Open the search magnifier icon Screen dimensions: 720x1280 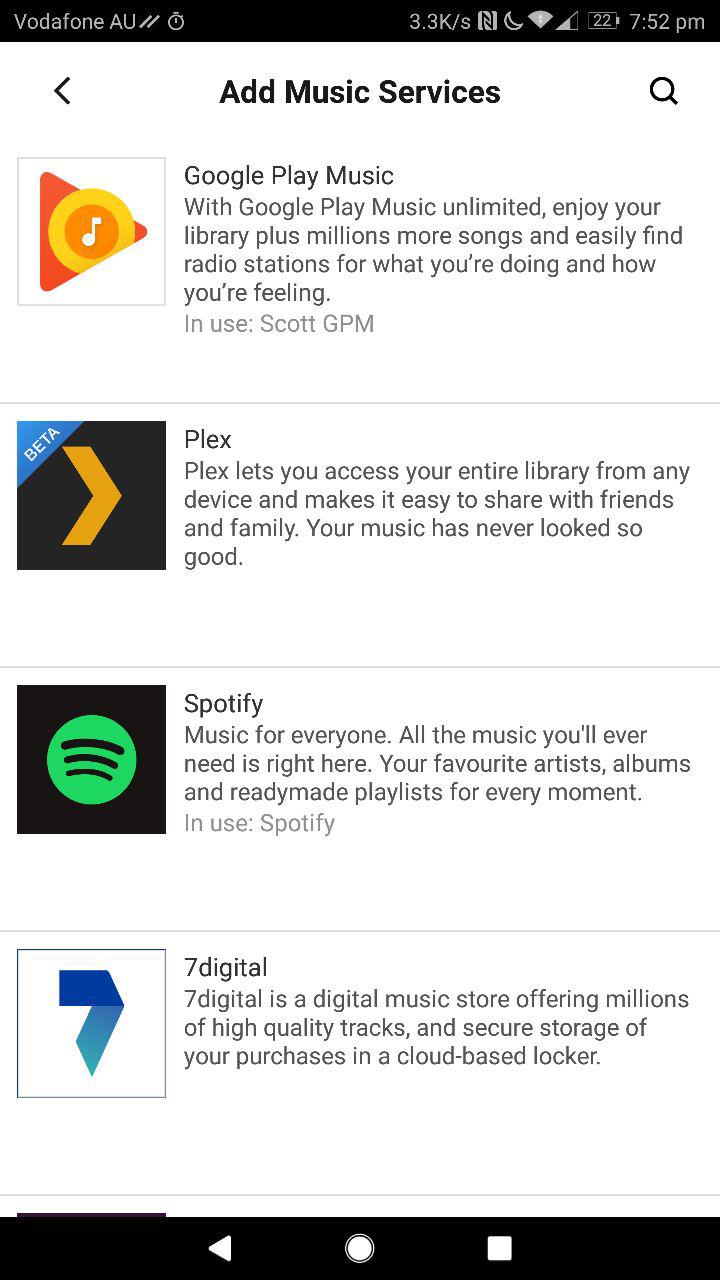point(664,91)
